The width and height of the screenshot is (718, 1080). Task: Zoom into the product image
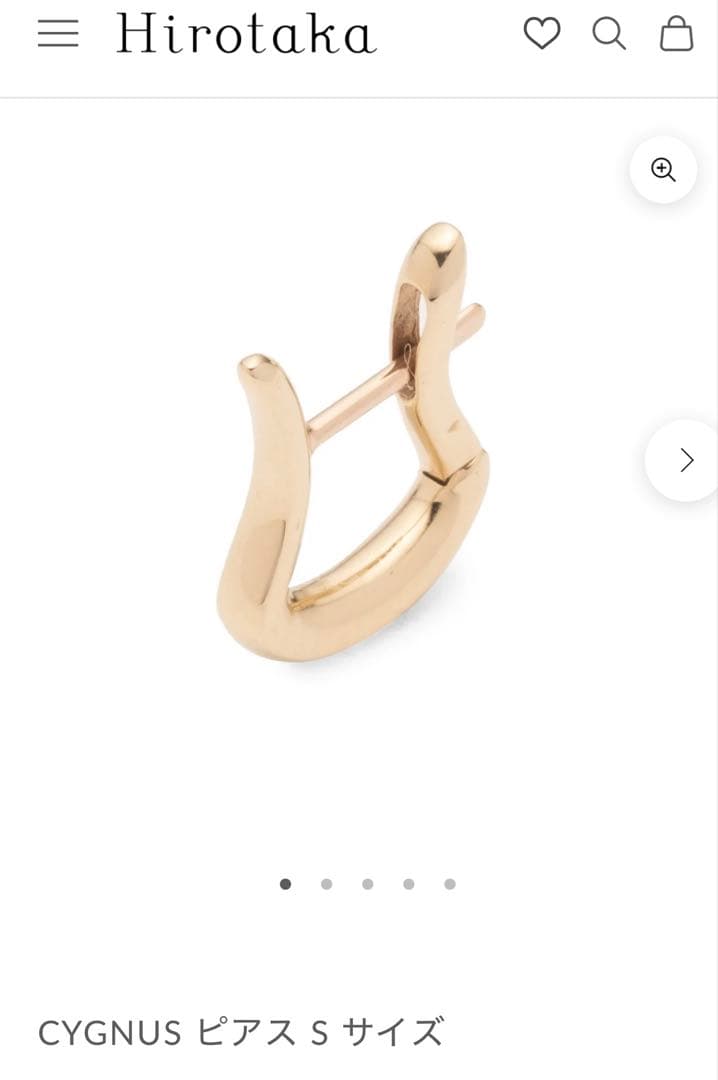pyautogui.click(x=663, y=169)
